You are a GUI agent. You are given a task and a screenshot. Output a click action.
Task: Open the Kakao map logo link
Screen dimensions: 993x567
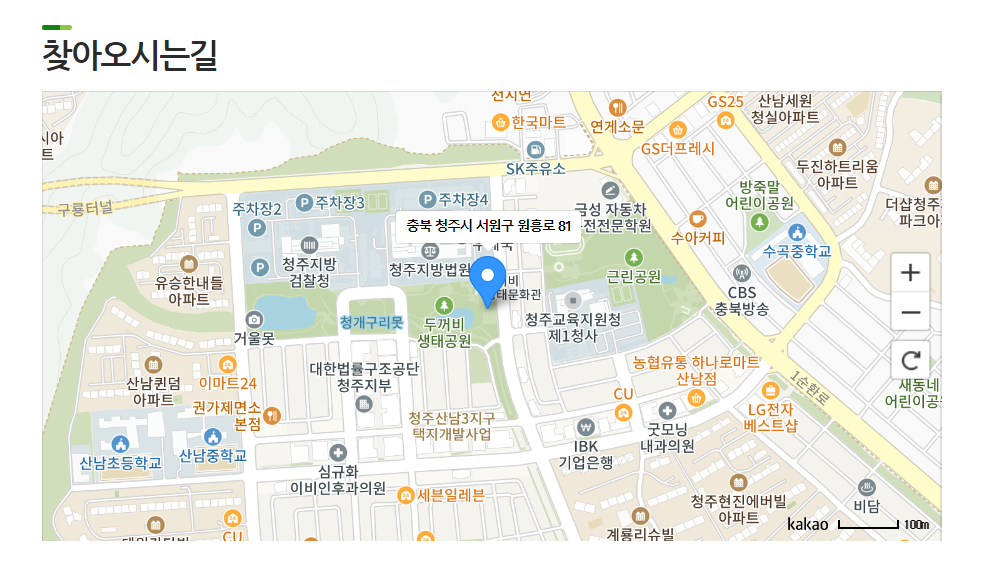[x=807, y=524]
